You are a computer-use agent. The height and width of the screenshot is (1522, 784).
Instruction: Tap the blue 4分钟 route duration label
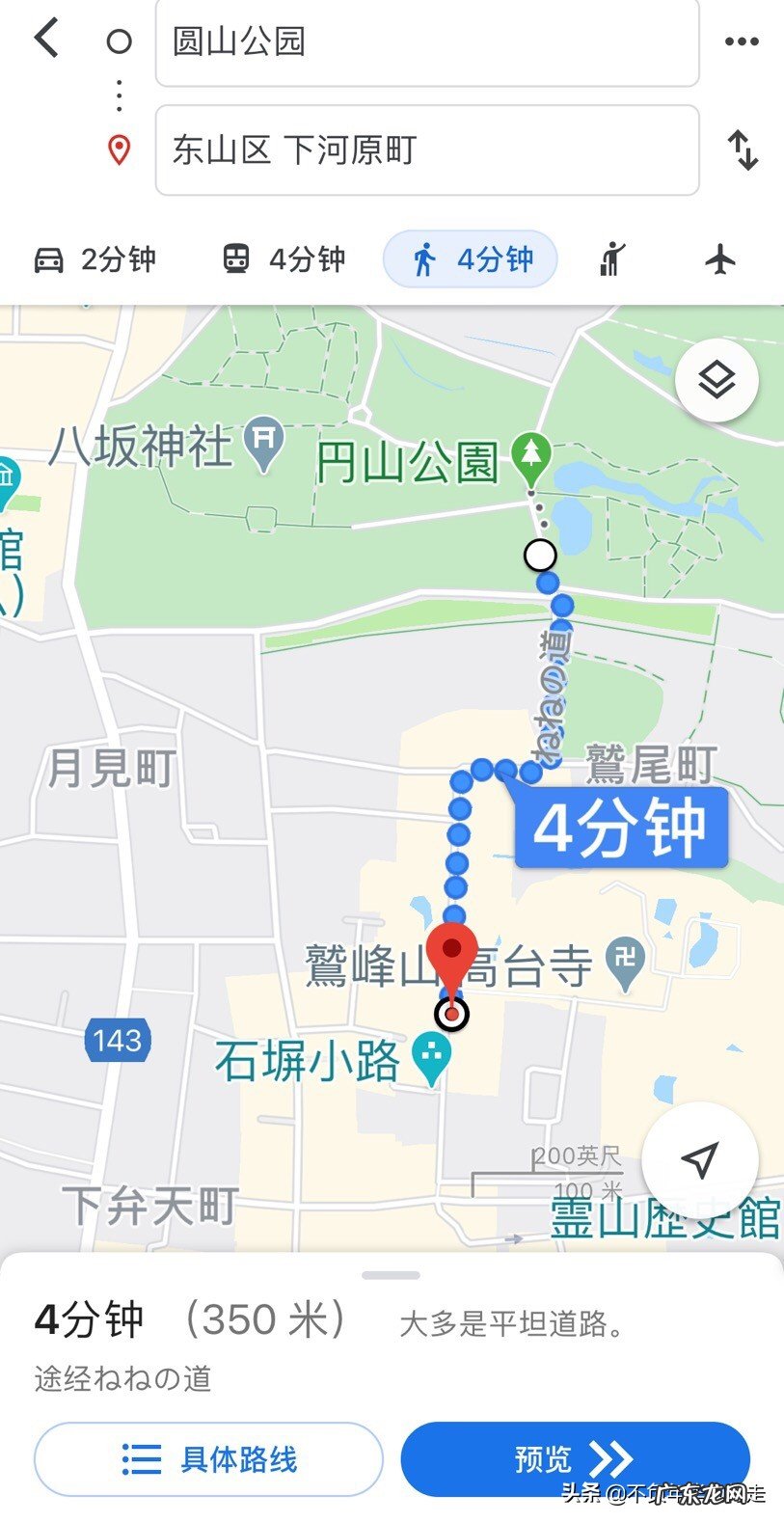pyautogui.click(x=622, y=827)
